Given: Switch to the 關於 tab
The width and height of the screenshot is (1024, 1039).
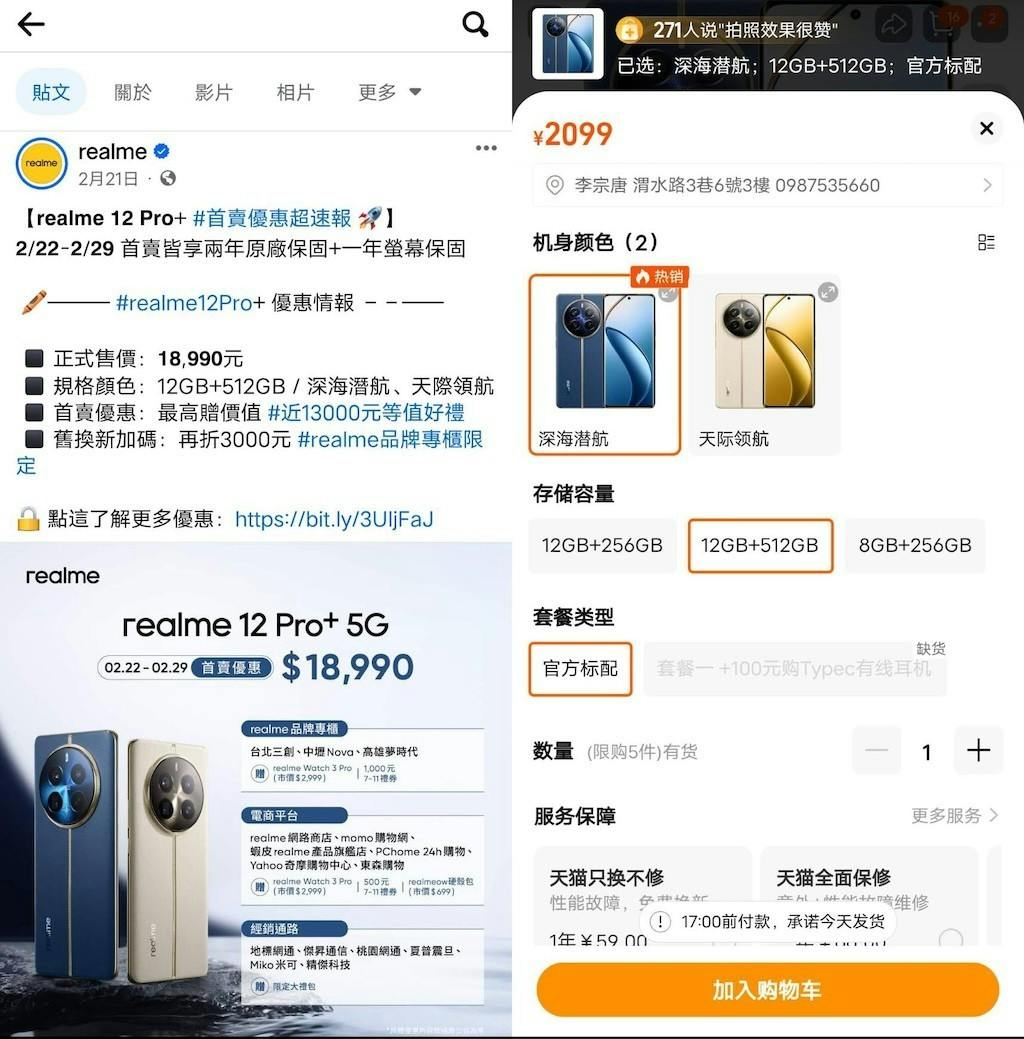Looking at the screenshot, I should pyautogui.click(x=133, y=92).
